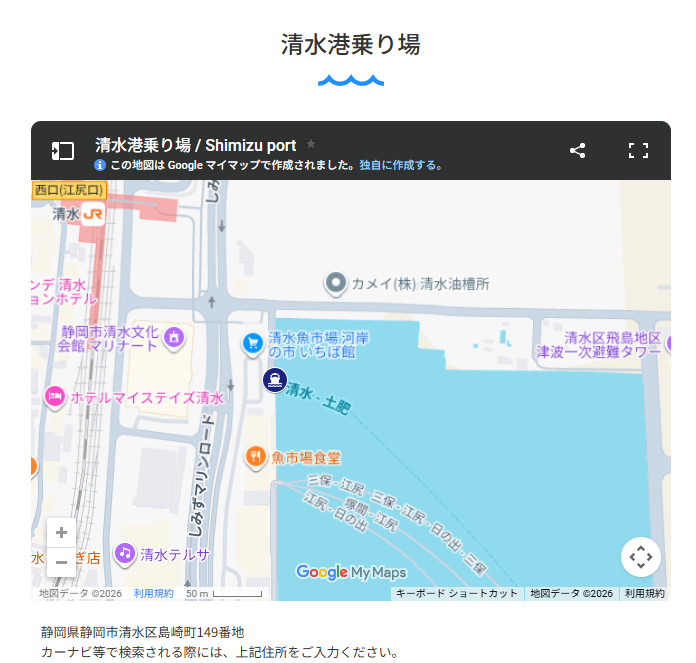The image size is (696, 663).
Task: Select 清水魚市場 河岸の市 いちば館 pin
Action: [x=253, y=344]
